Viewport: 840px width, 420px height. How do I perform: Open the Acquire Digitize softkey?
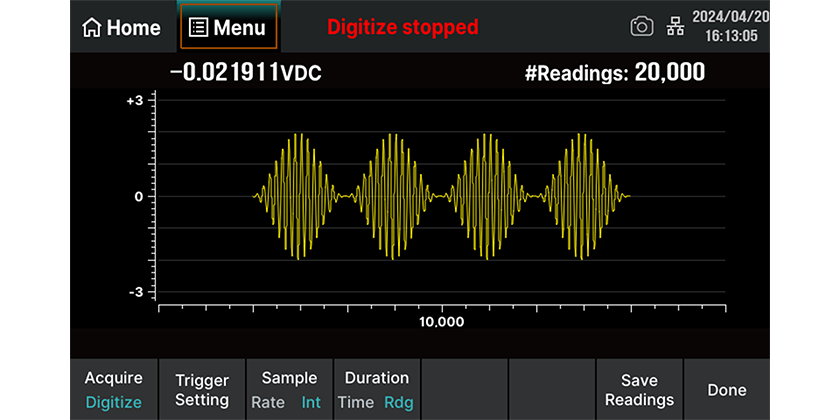[x=113, y=390]
